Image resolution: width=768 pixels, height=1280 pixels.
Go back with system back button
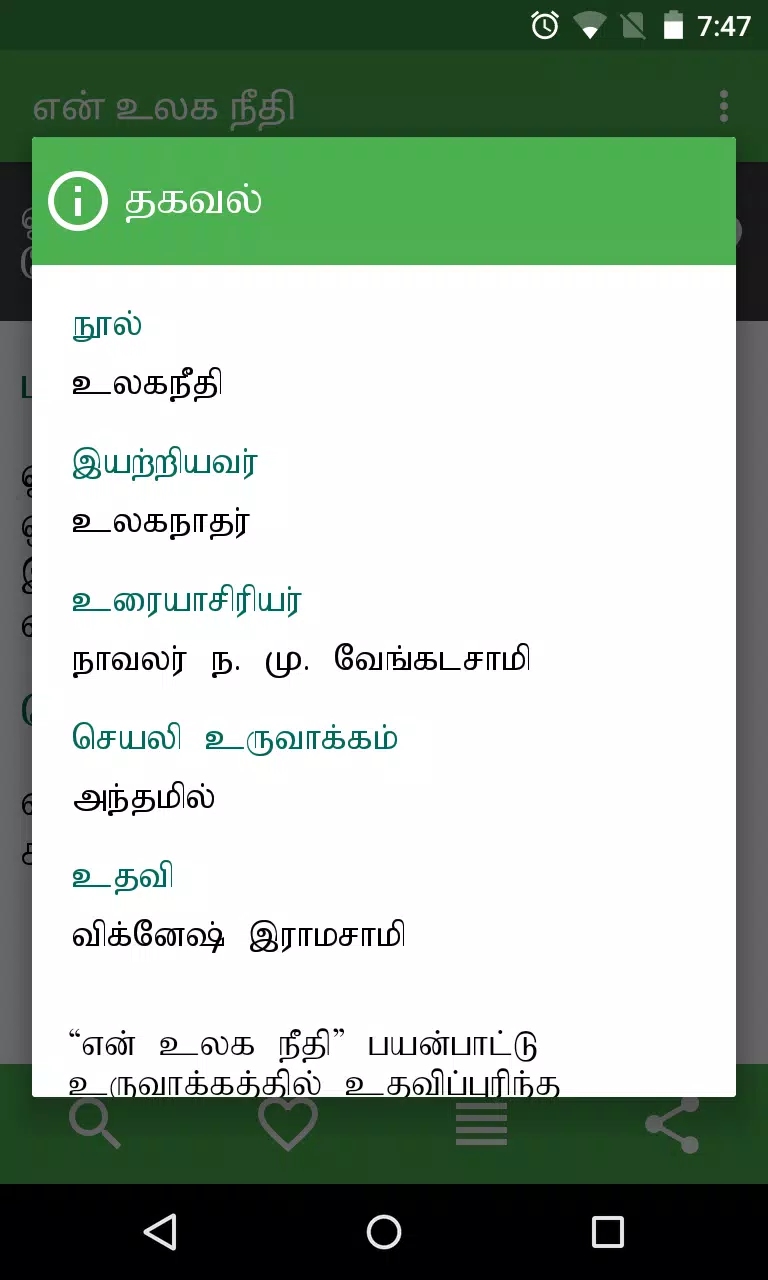pos(160,1232)
